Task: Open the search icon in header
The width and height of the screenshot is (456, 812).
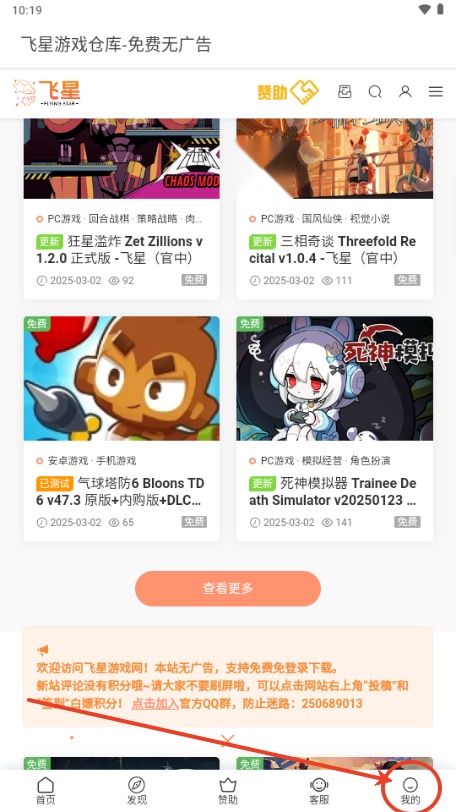Action: (x=375, y=92)
